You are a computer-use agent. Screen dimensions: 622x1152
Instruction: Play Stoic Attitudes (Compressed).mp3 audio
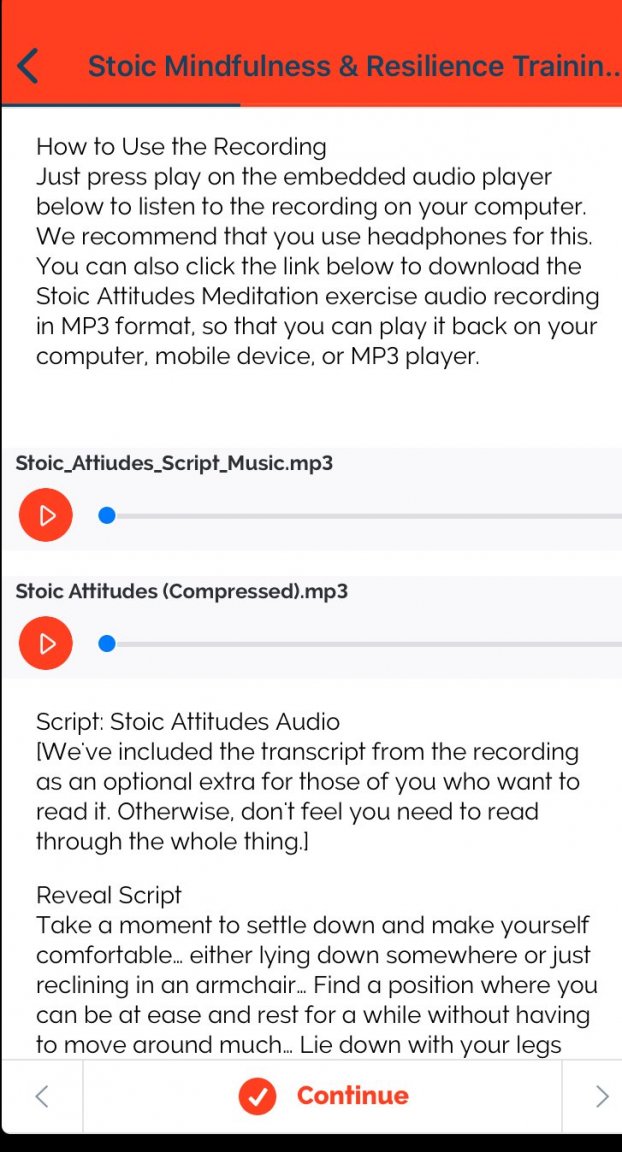(x=46, y=643)
